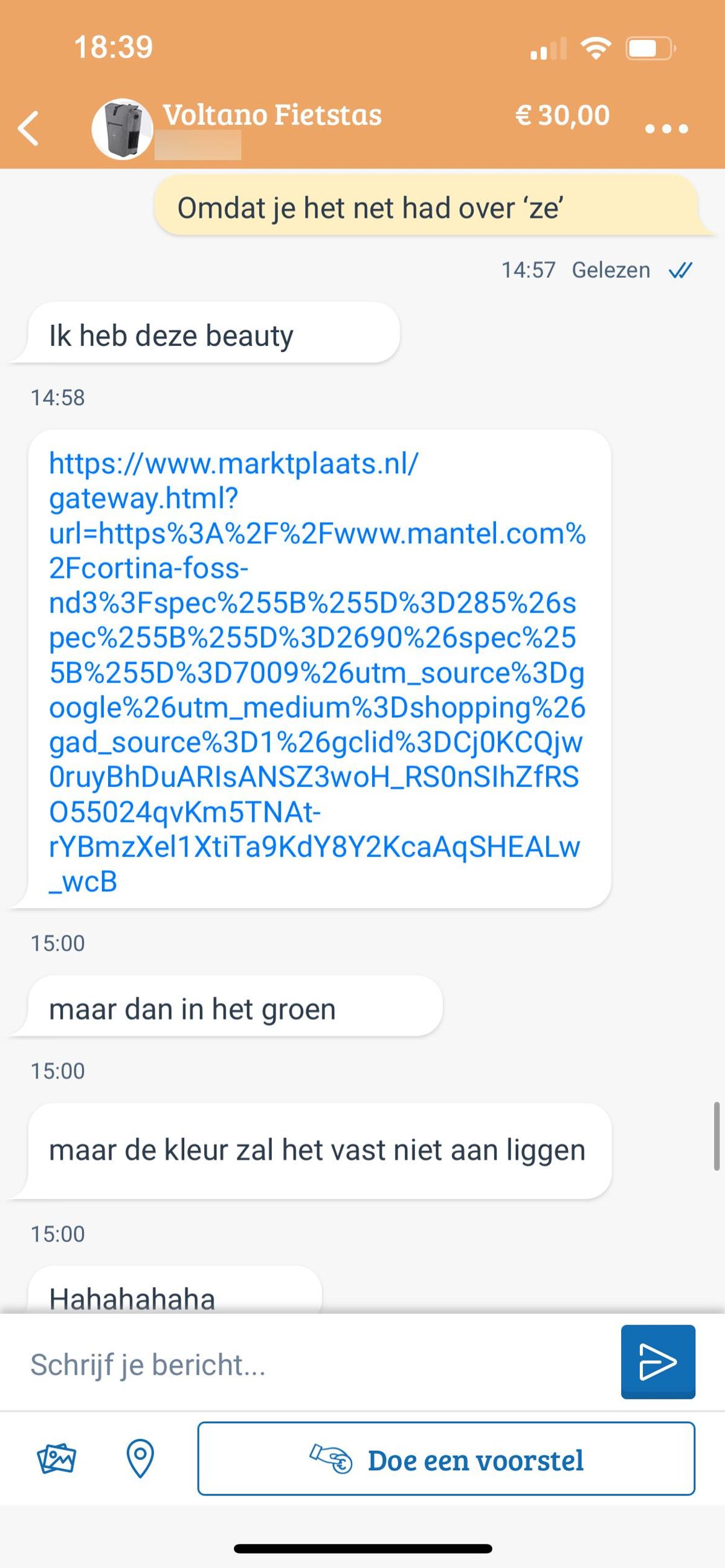Open the Voltano Fietstas listing
The width and height of the screenshot is (725, 1568).
[x=272, y=116]
